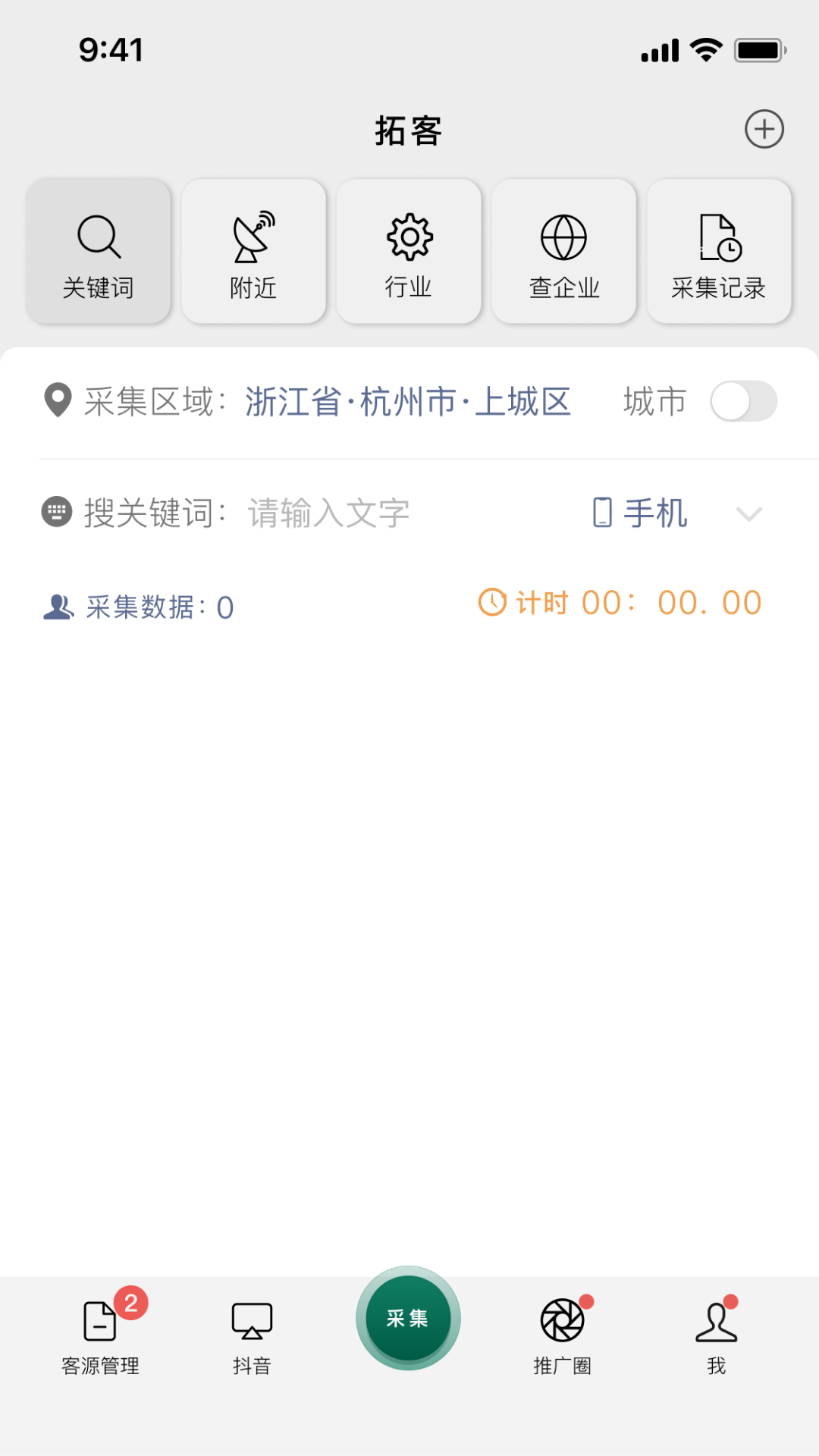This screenshot has height=1456, width=819.
Task: Open the 拓客 page header
Action: pos(409,129)
